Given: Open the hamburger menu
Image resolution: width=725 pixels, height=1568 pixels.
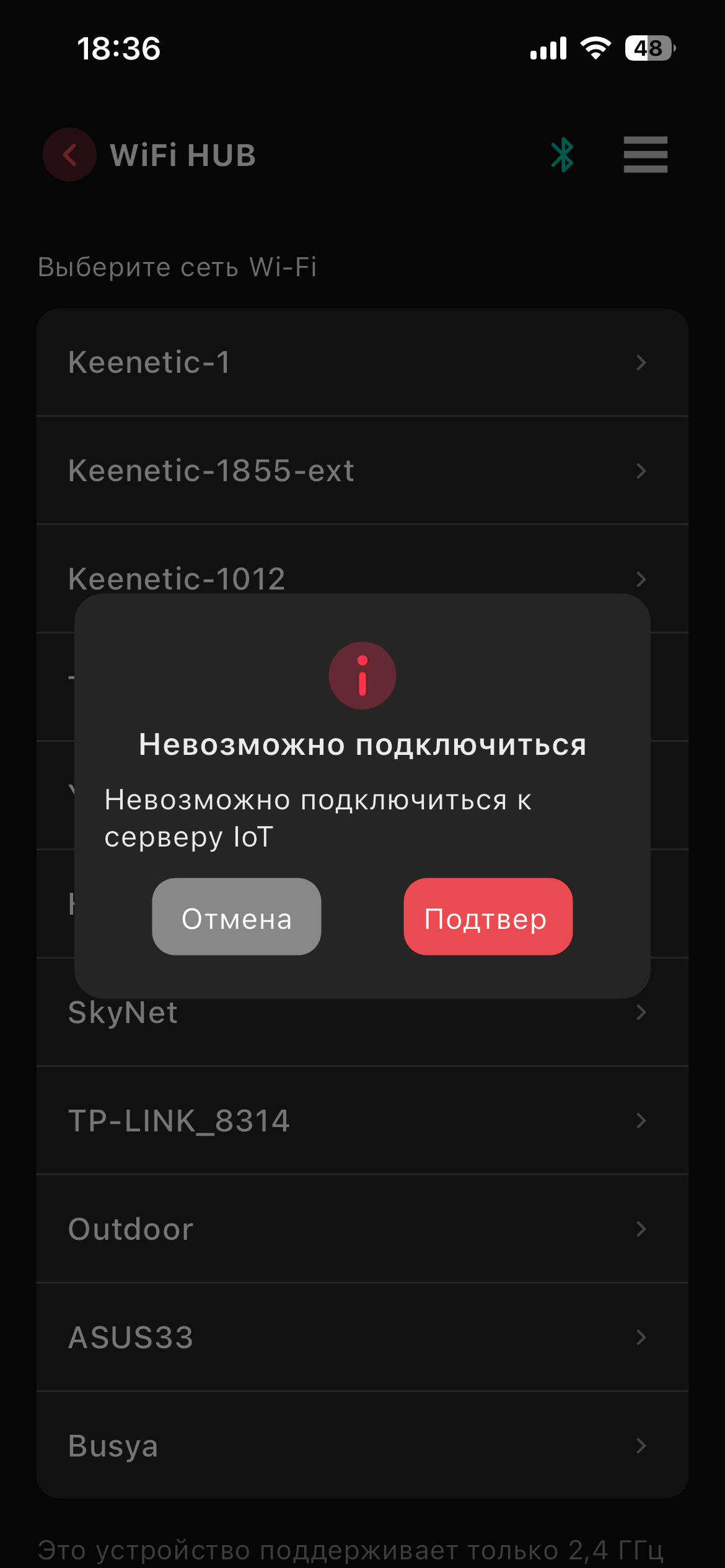Looking at the screenshot, I should [645, 155].
